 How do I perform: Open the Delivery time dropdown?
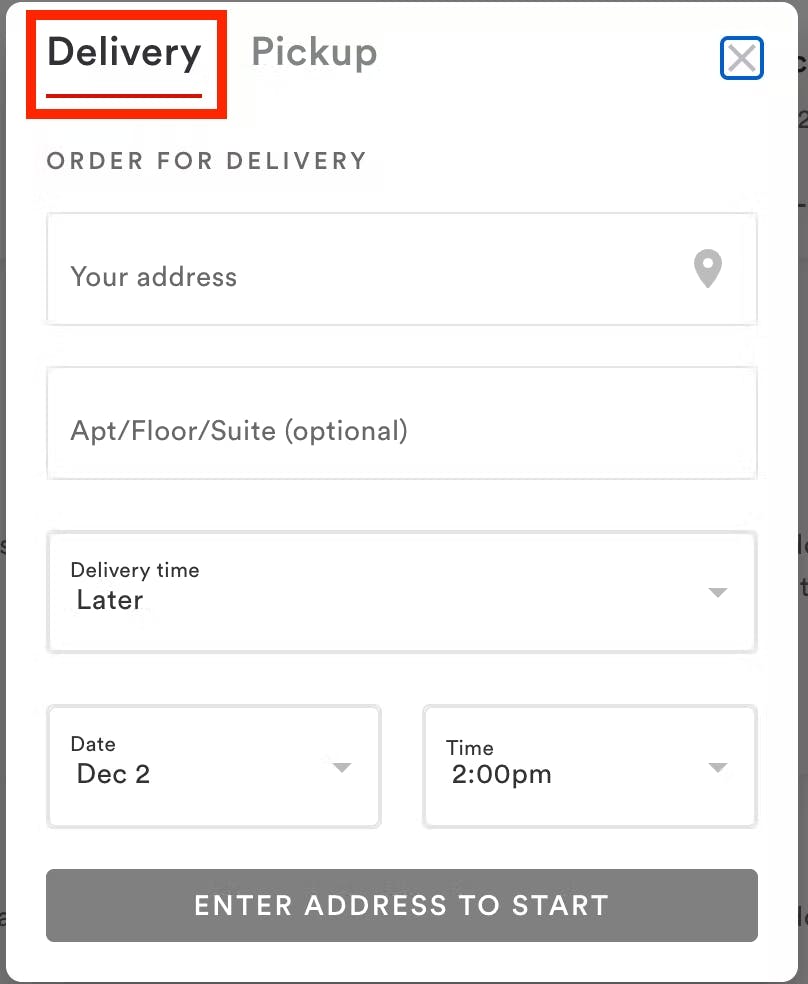[x=401, y=592]
